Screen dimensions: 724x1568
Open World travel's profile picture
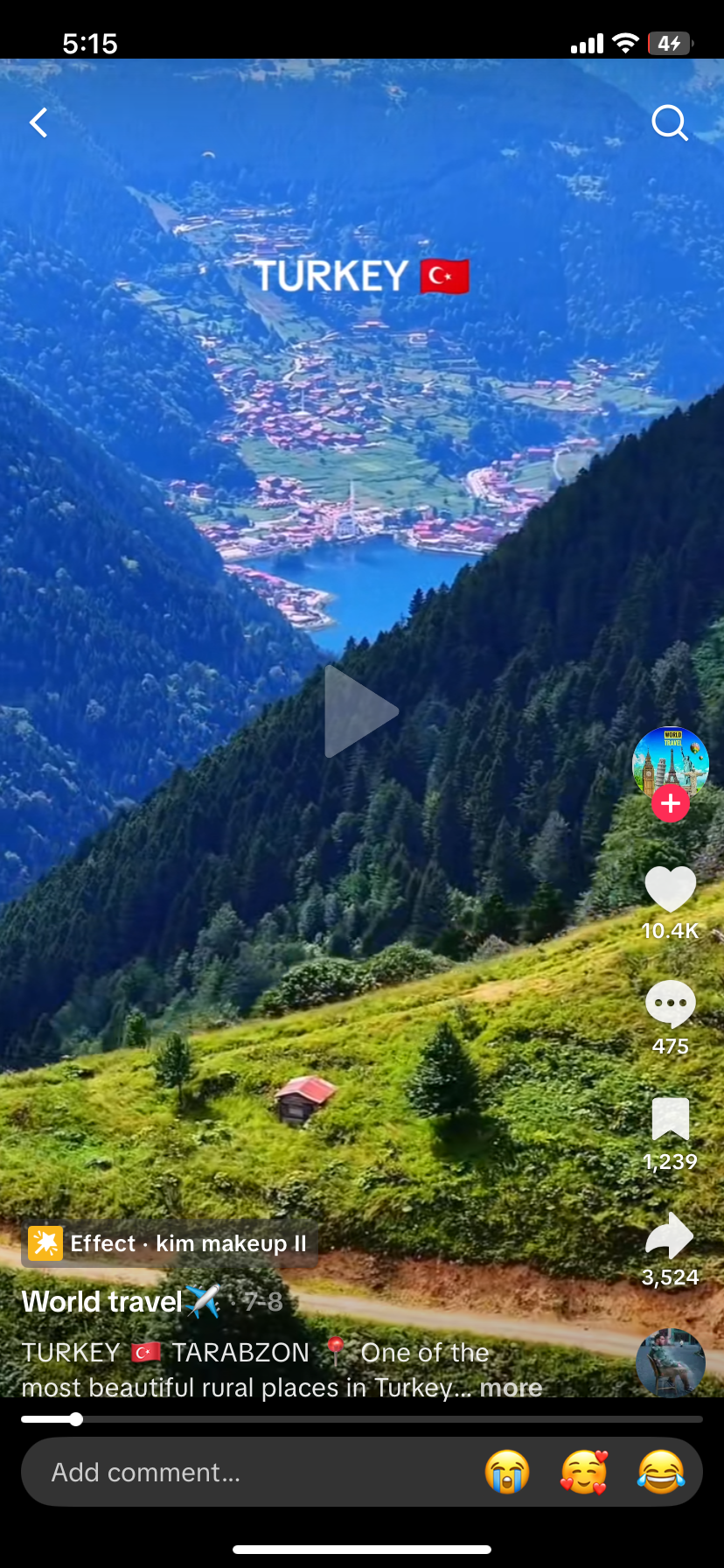[670, 761]
